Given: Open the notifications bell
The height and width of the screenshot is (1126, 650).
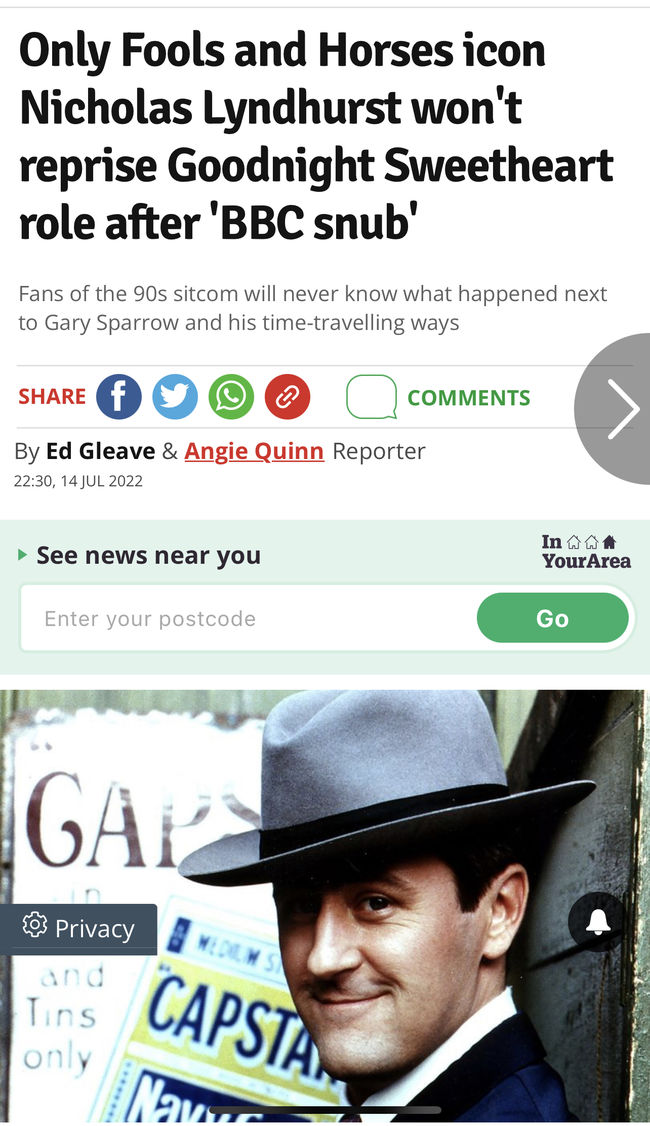Looking at the screenshot, I should [x=598, y=922].
